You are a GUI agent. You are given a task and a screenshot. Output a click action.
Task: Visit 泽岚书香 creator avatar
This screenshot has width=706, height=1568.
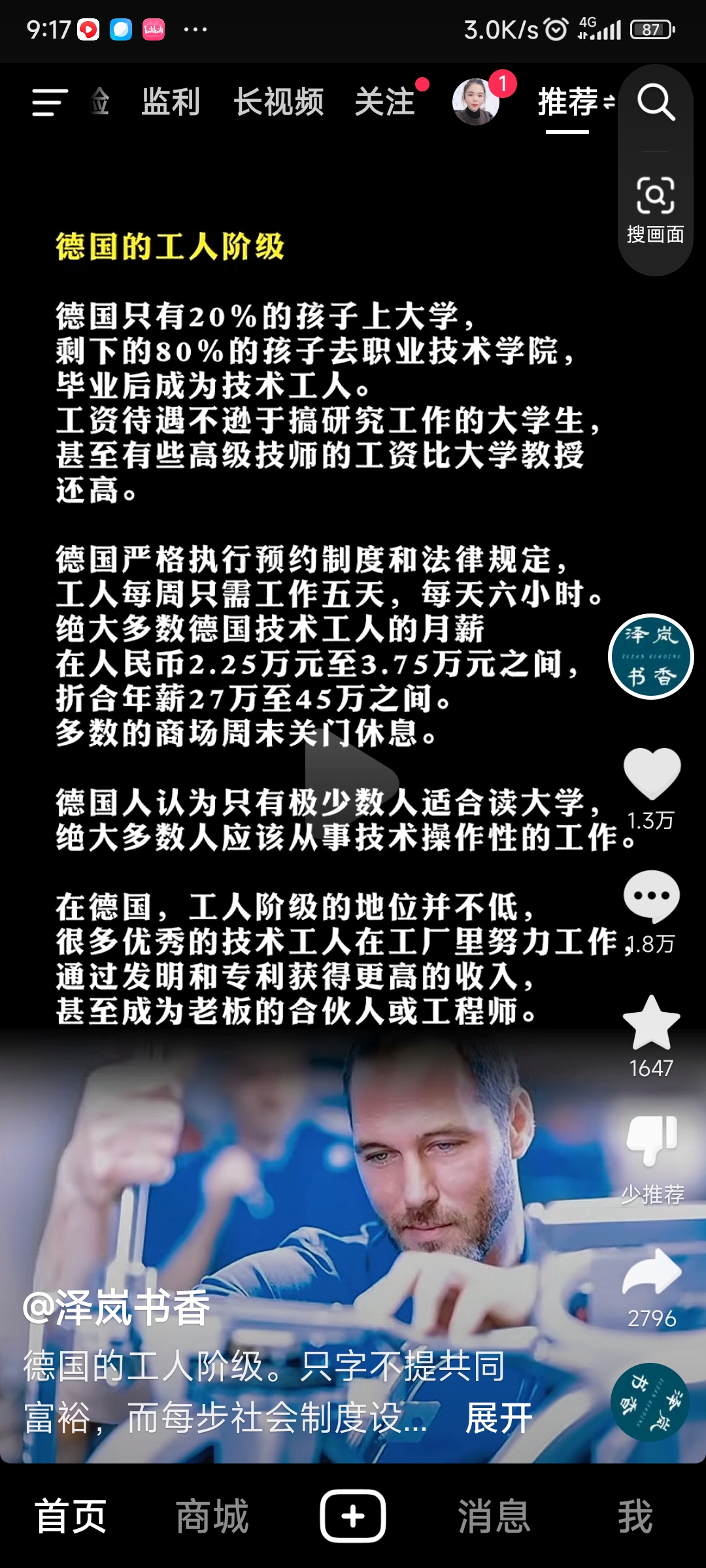click(650, 657)
